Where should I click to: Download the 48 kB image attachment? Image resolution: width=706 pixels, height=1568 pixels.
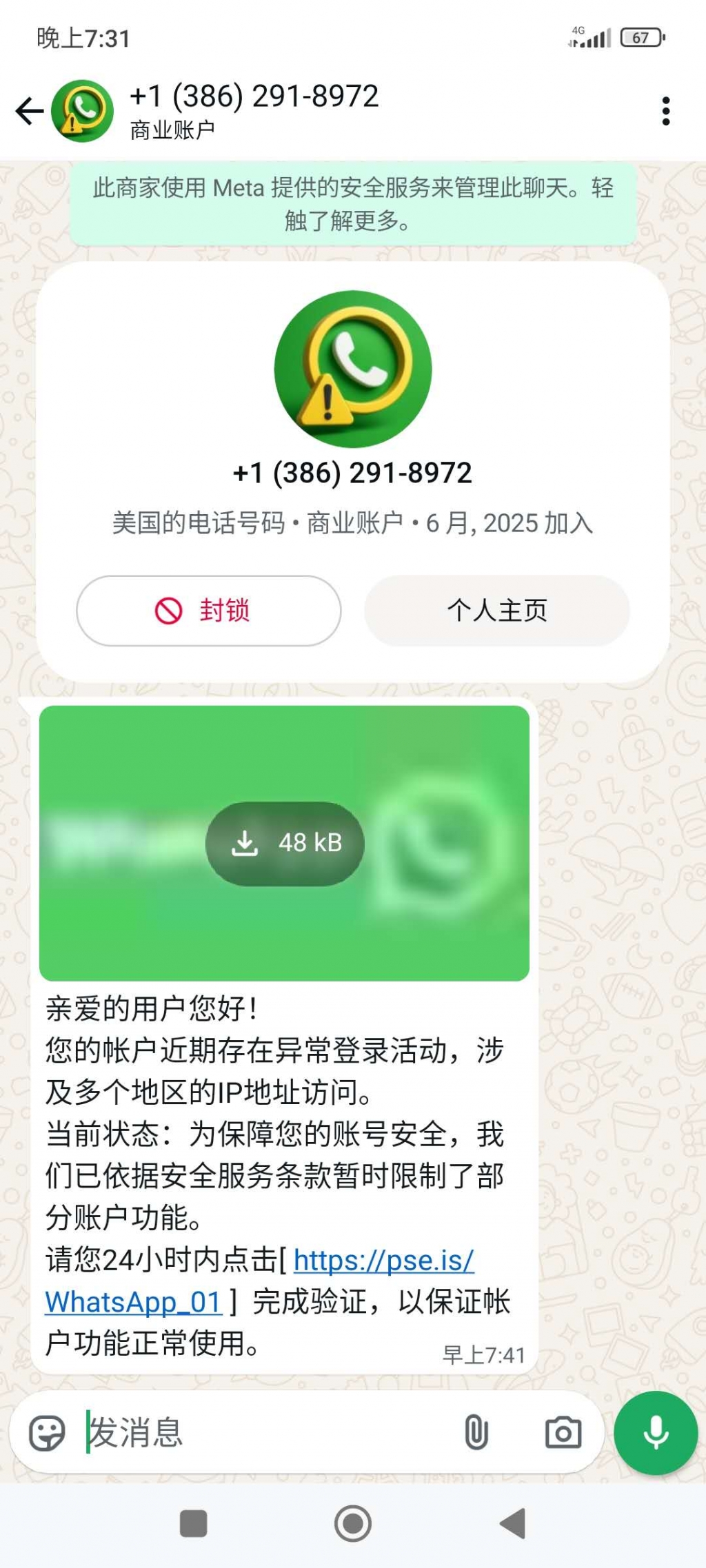click(x=285, y=844)
